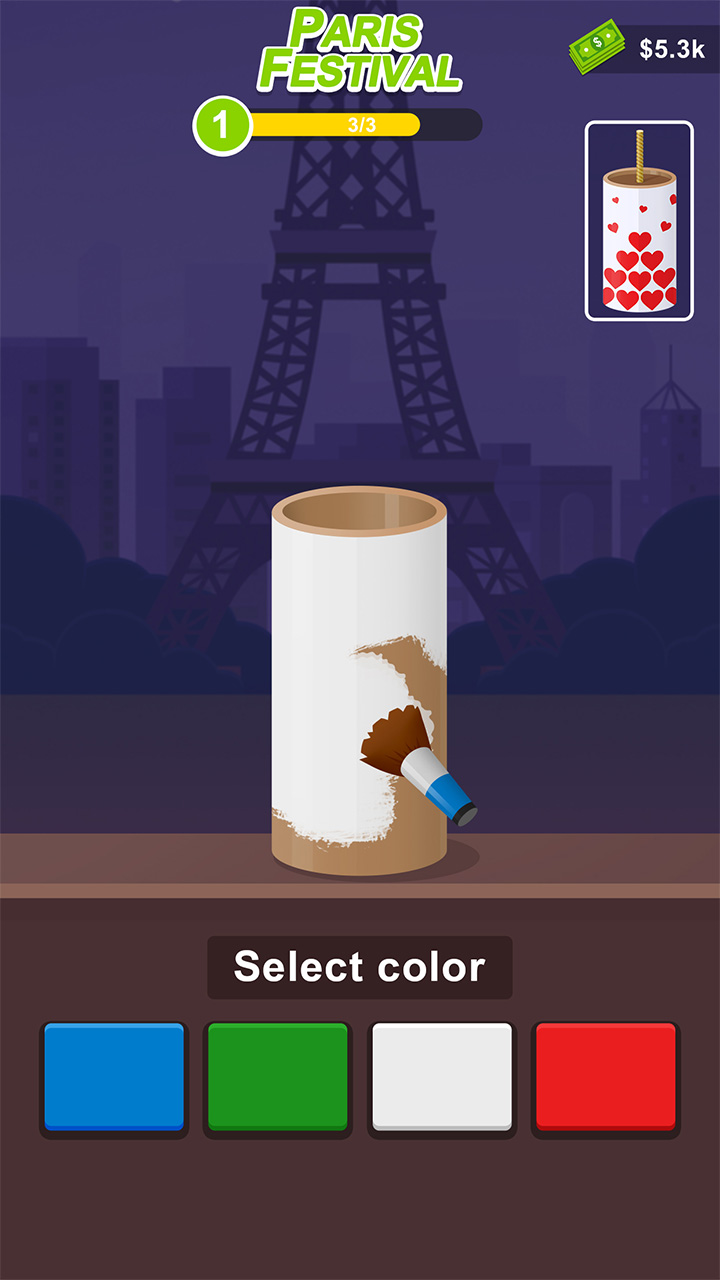The width and height of the screenshot is (720, 1280).
Task: Open the heart-pattern firework reference card
Action: click(639, 221)
